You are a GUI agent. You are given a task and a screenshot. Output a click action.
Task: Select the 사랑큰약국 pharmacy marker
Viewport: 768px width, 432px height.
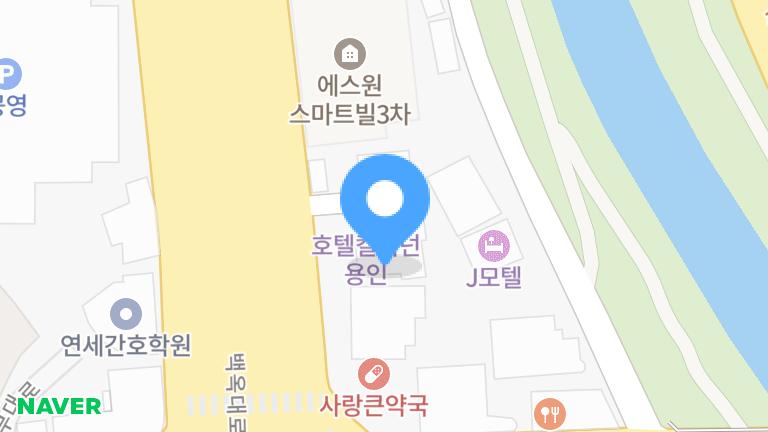point(374,376)
